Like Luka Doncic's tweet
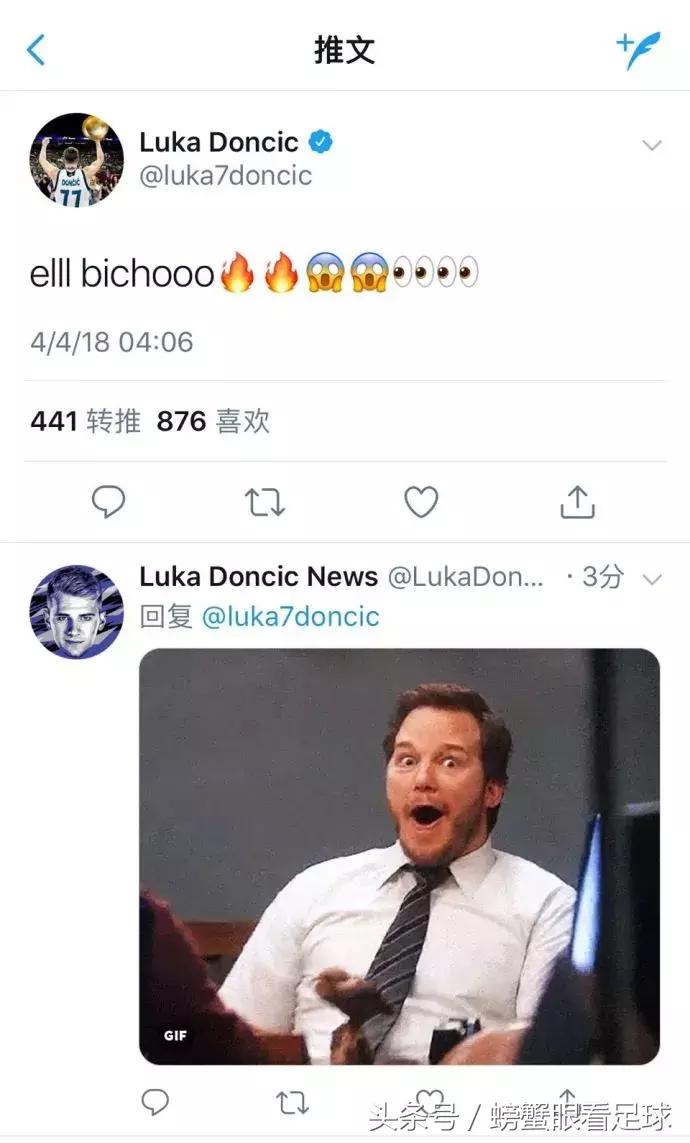This screenshot has height=1143, width=690. [x=421, y=502]
